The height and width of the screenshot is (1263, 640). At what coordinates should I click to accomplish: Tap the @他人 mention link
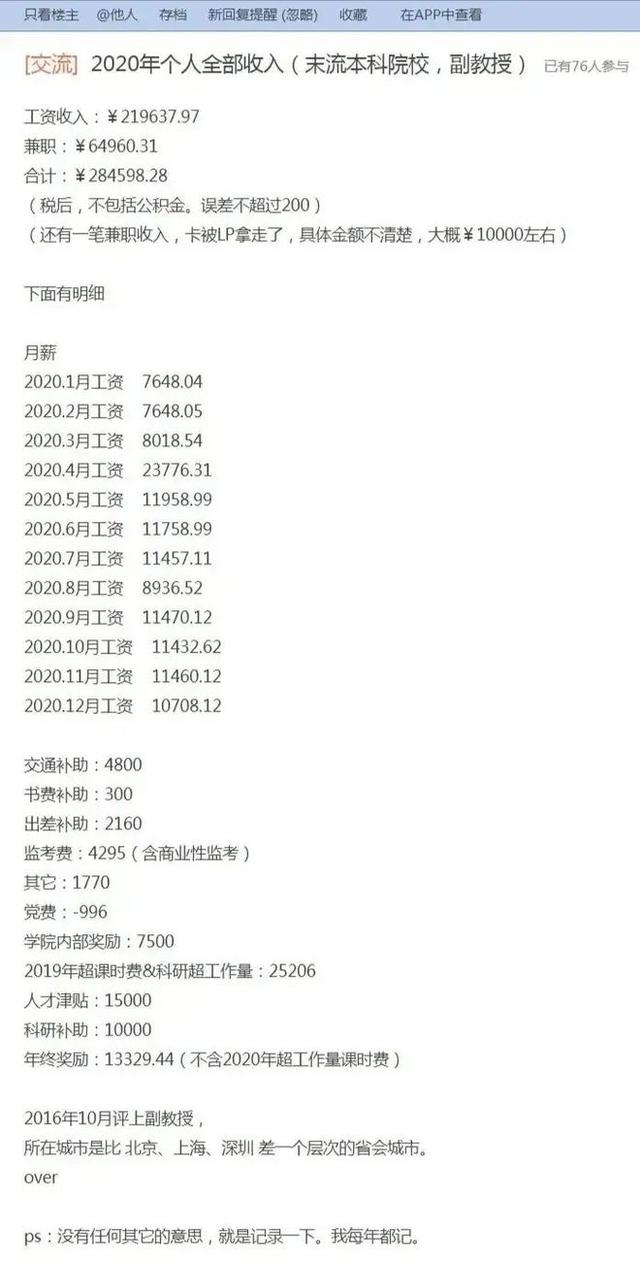117,15
